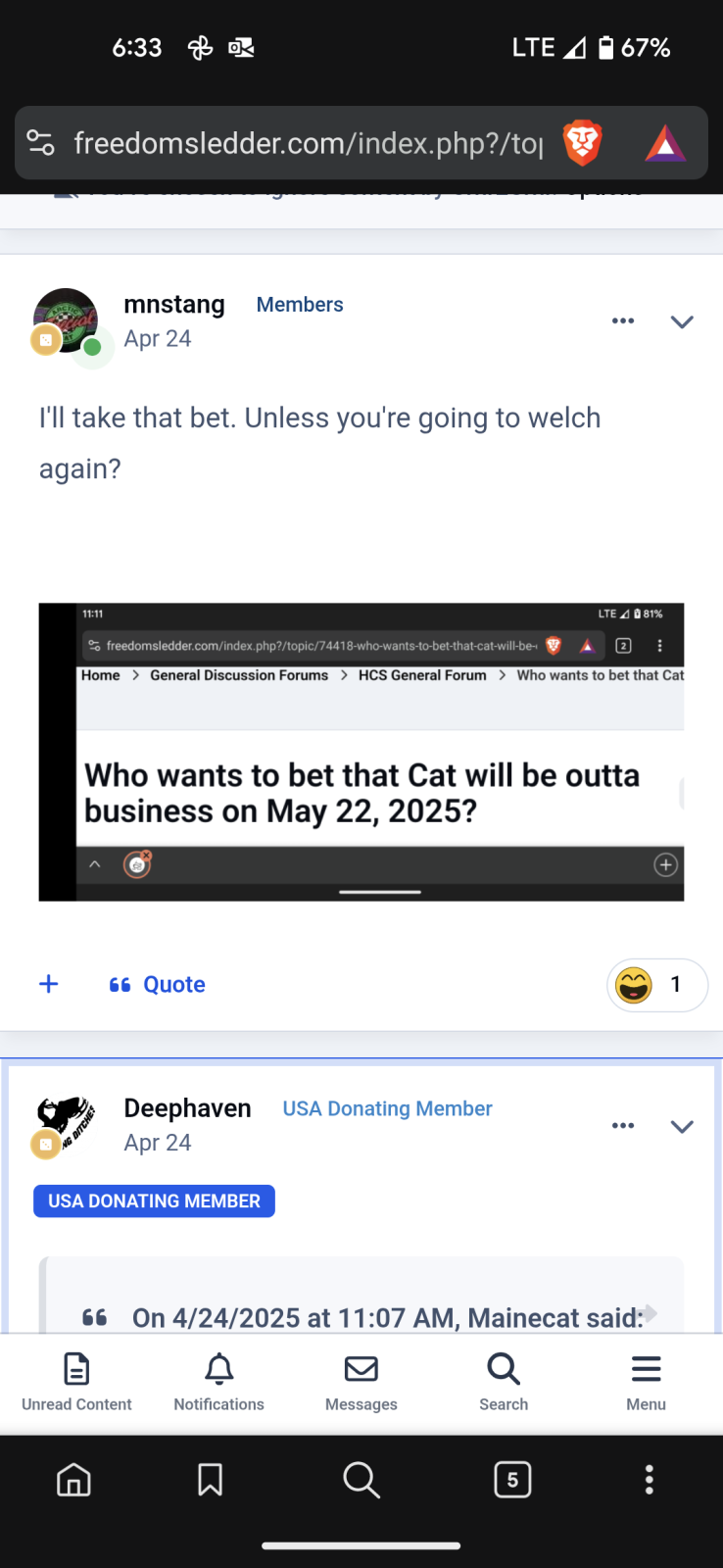723x1568 pixels.
Task: Enlarge the screenshot attached to mnstang's post
Action: (x=361, y=752)
